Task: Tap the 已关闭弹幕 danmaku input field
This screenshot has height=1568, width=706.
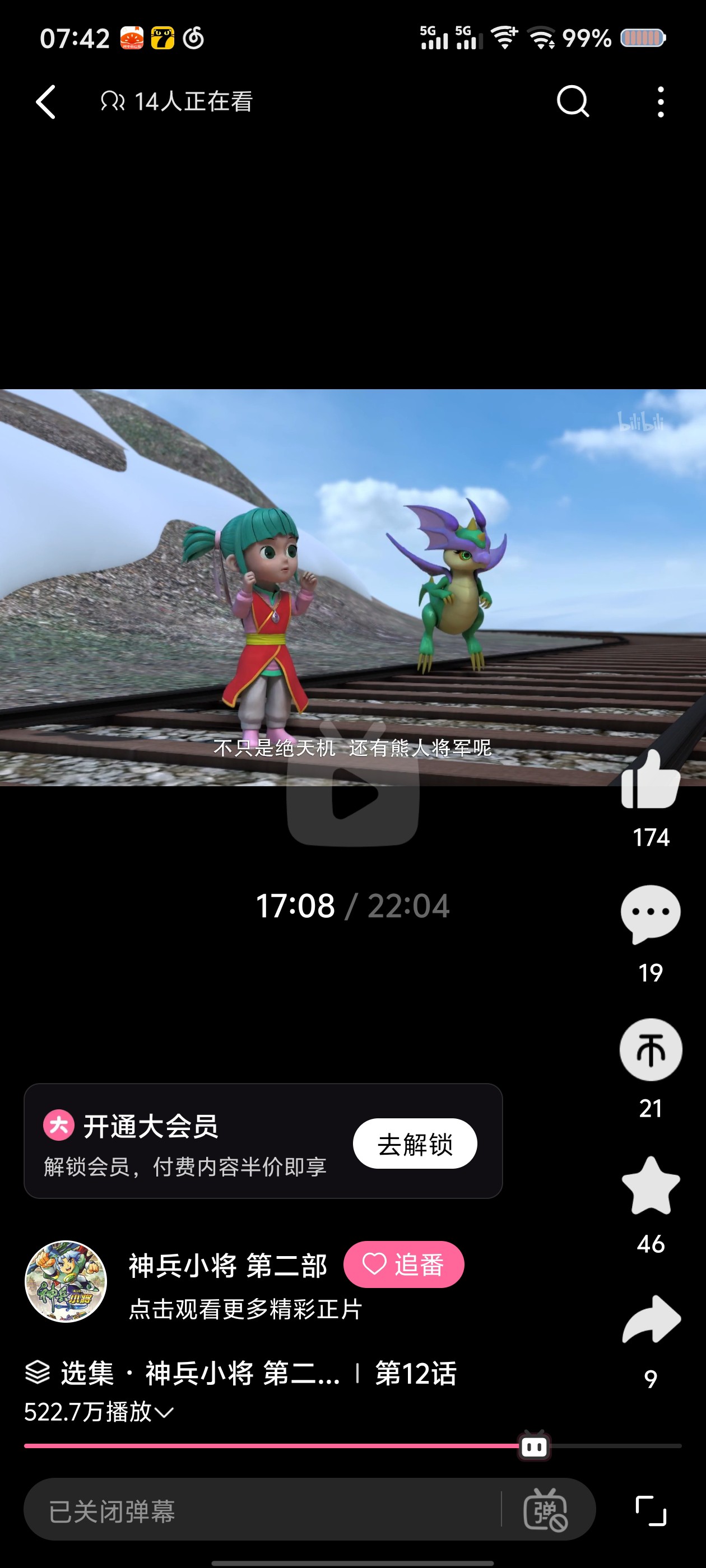Action: click(x=262, y=1511)
